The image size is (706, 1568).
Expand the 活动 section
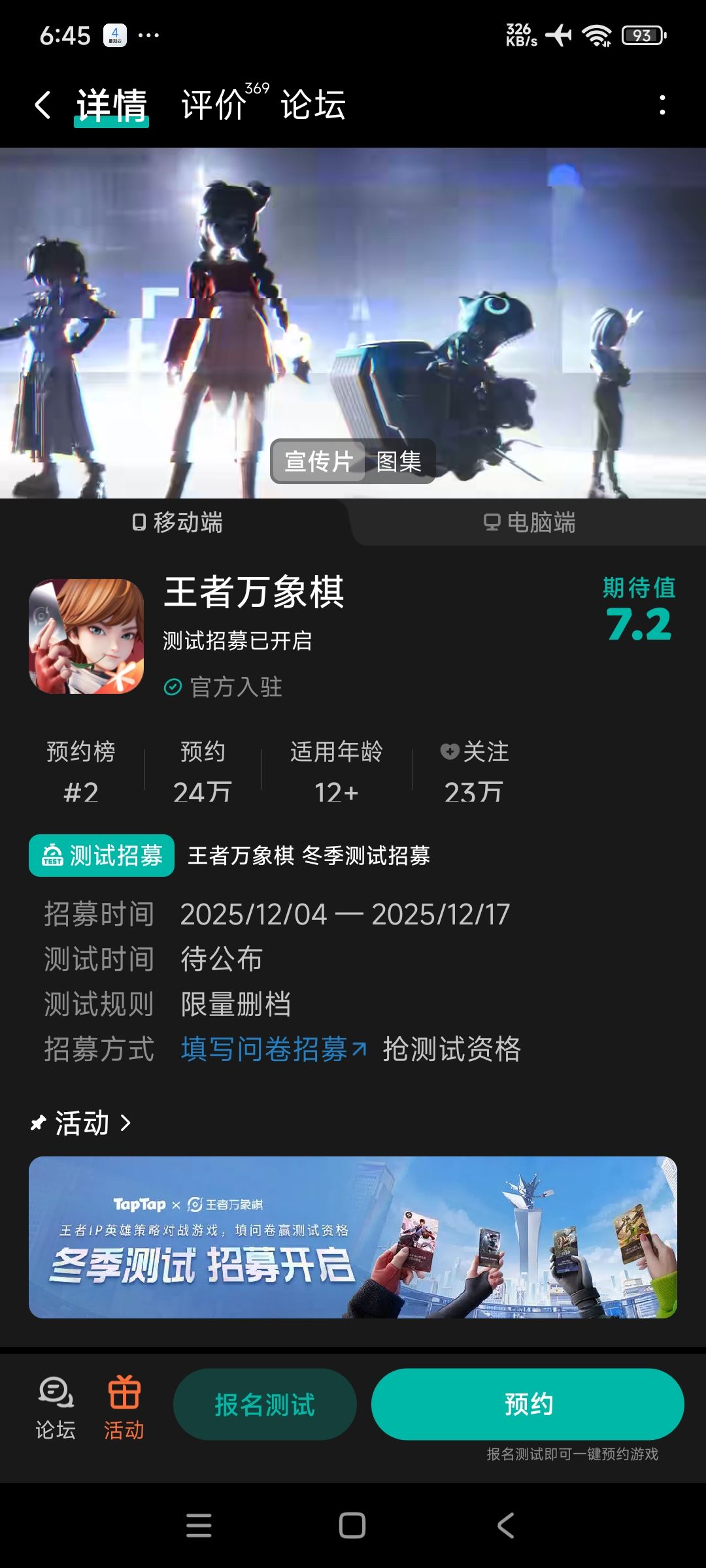[x=81, y=1123]
